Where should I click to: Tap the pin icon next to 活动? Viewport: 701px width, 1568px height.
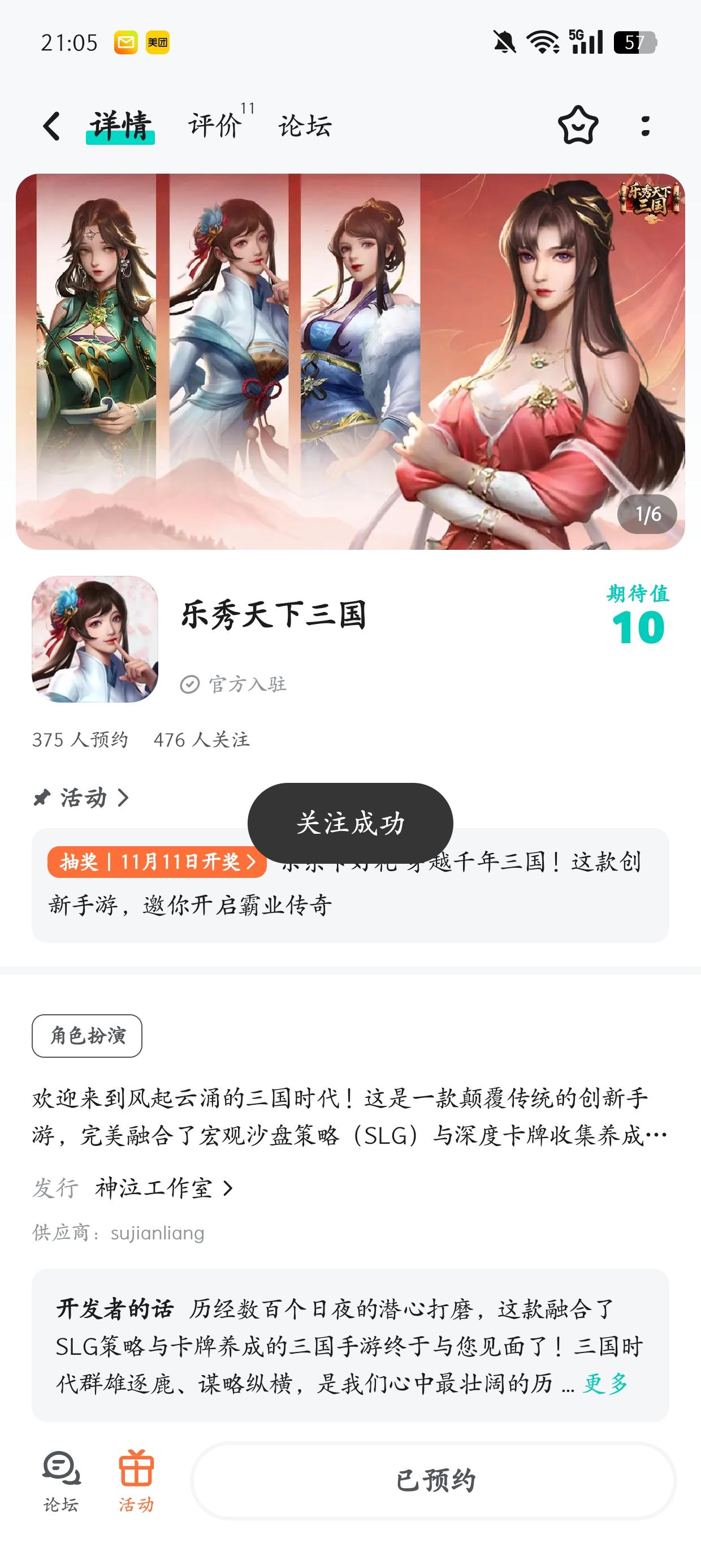[40, 799]
